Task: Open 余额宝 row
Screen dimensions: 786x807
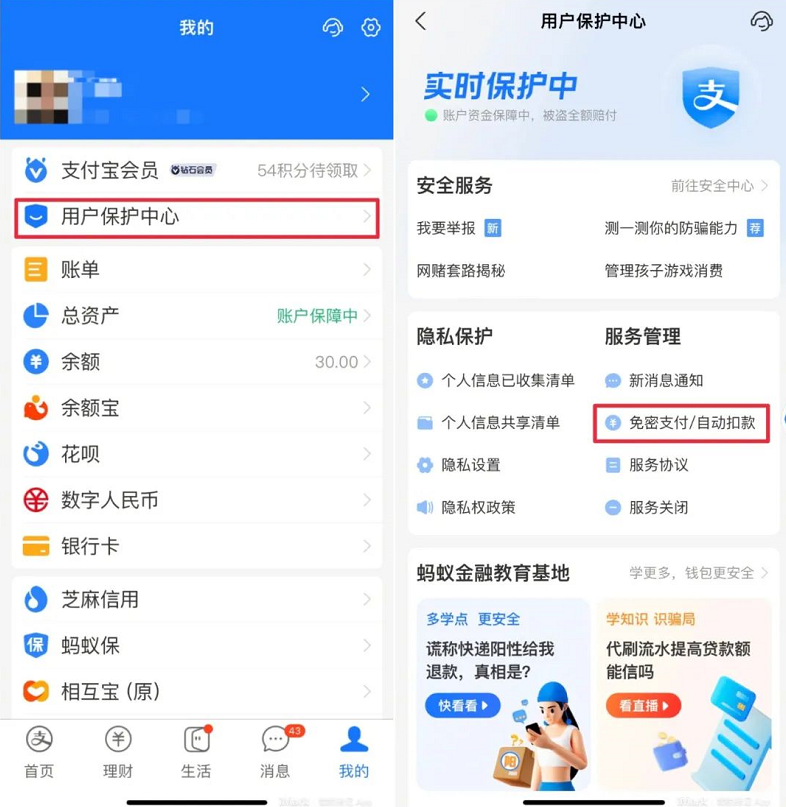Action: [x=196, y=408]
